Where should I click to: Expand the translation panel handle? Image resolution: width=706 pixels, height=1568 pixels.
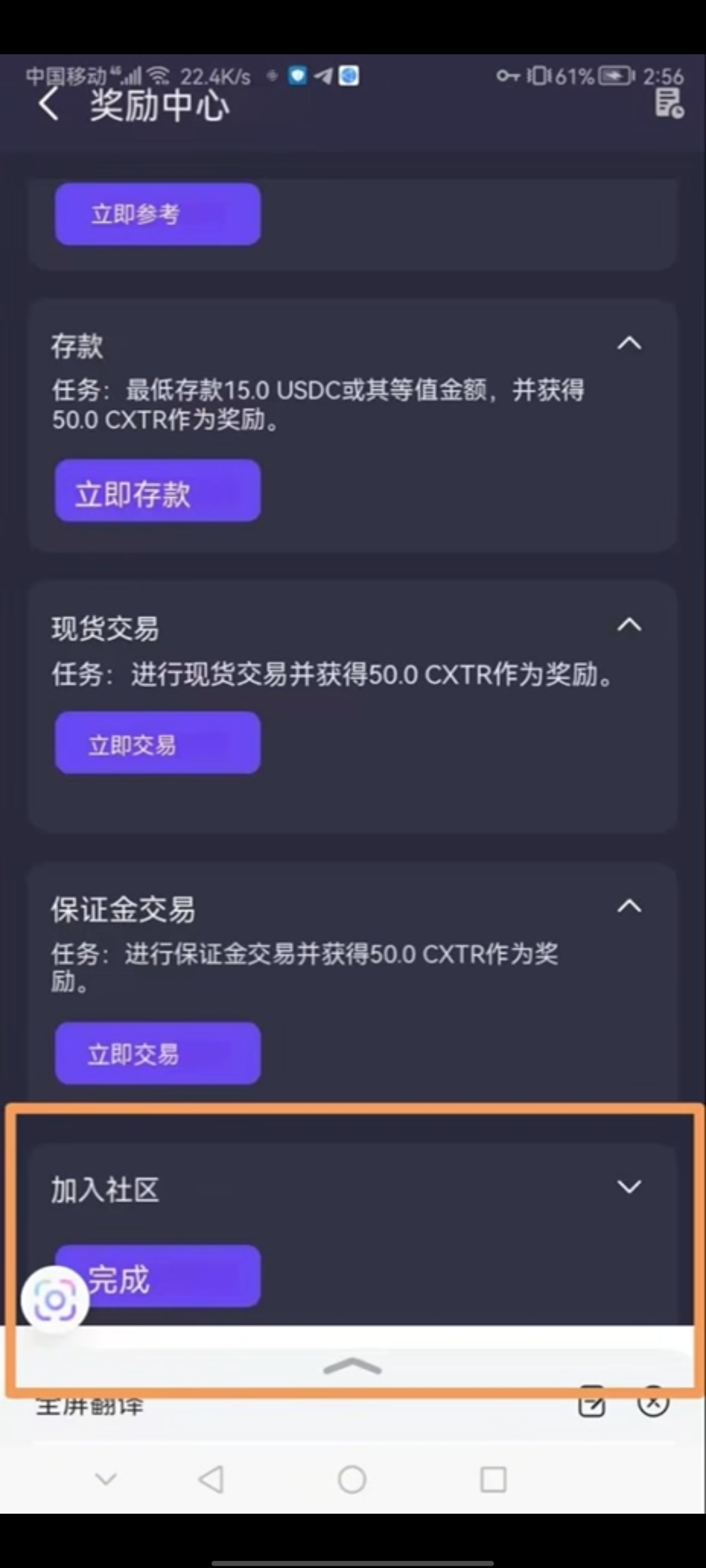pyautogui.click(x=352, y=1367)
